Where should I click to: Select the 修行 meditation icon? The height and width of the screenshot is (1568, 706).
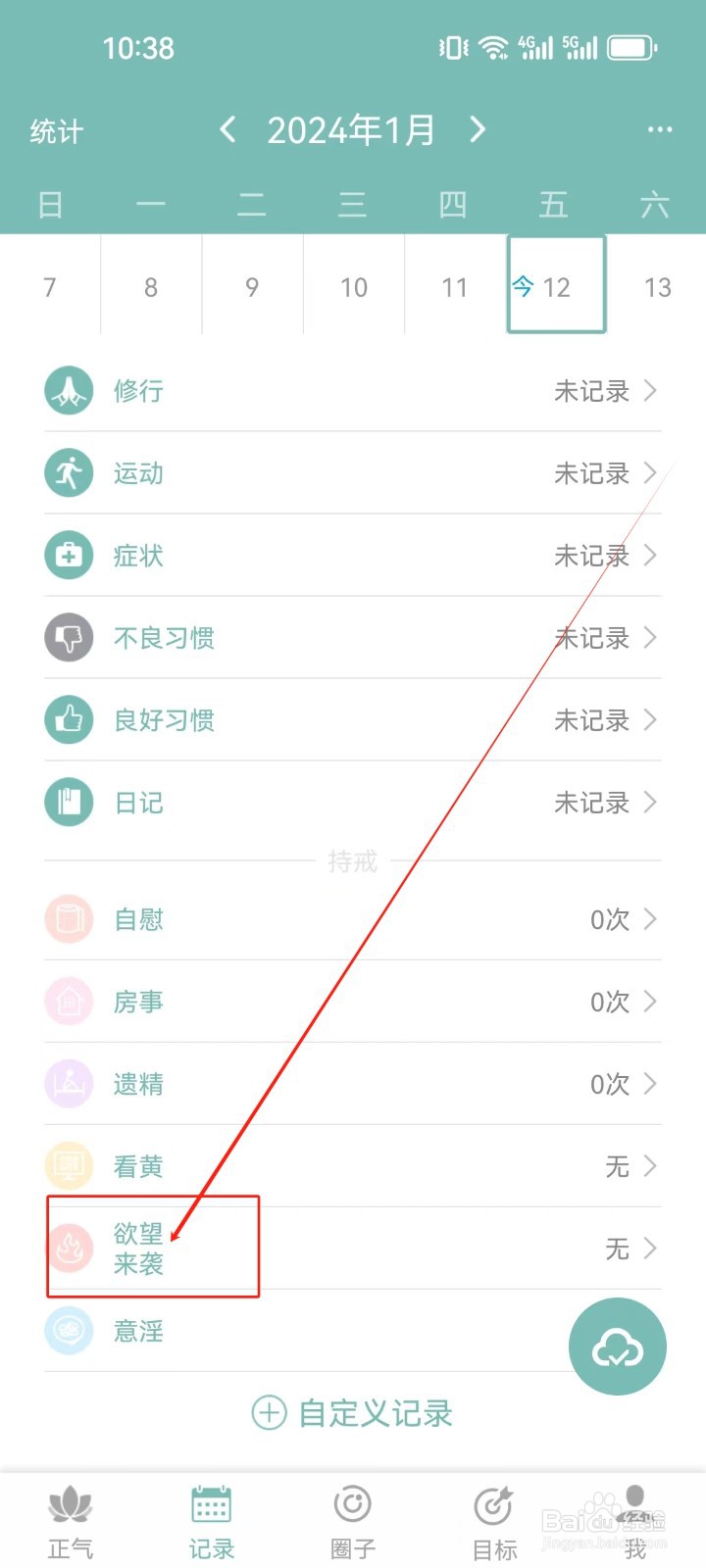click(x=68, y=390)
